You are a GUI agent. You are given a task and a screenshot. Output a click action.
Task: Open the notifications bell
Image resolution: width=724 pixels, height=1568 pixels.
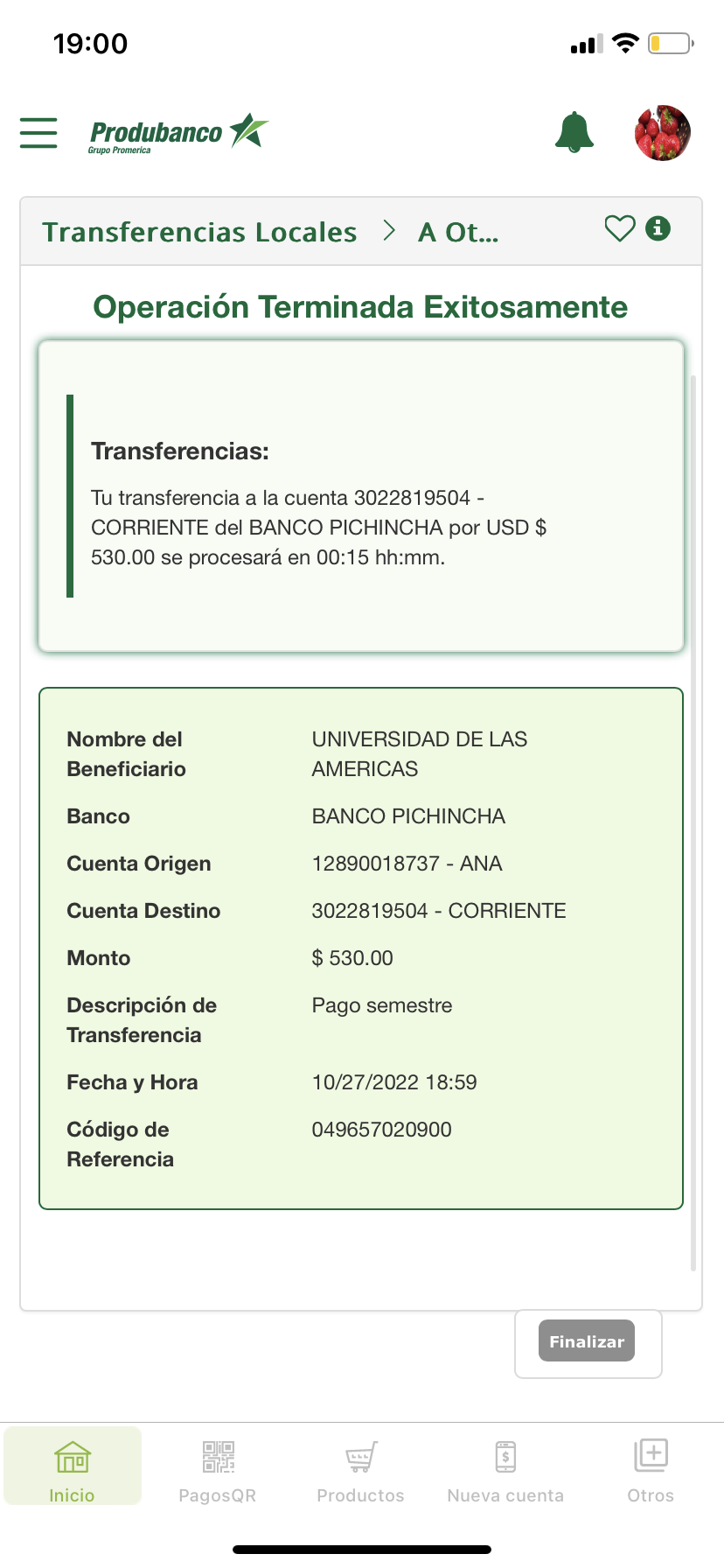574,133
